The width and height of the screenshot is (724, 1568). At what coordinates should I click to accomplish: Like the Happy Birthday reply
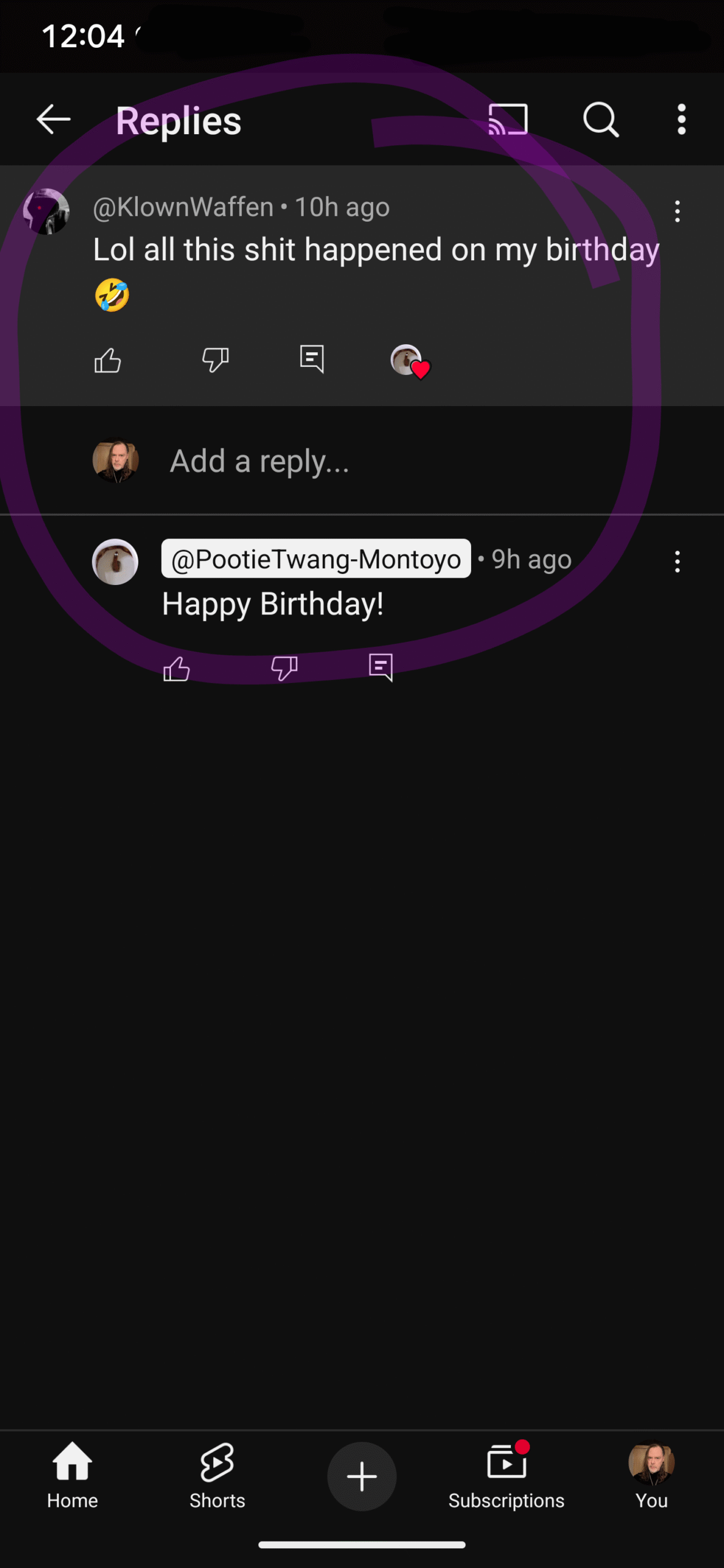(176, 668)
